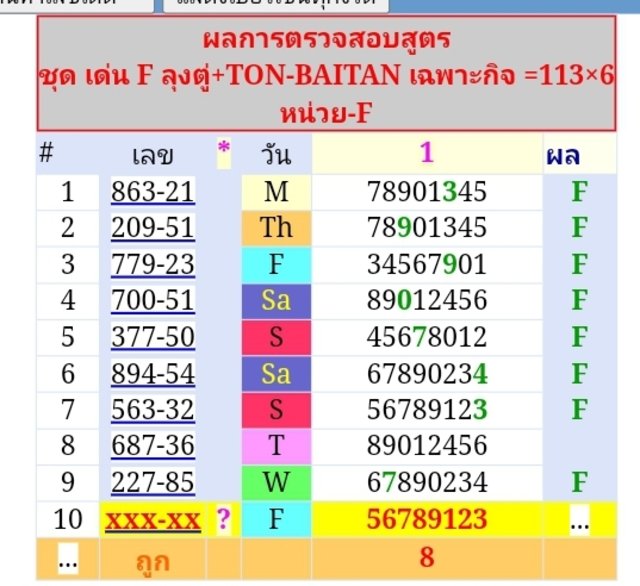The image size is (640, 586).
Task: Open the 700-51 number link
Action: [152, 300]
